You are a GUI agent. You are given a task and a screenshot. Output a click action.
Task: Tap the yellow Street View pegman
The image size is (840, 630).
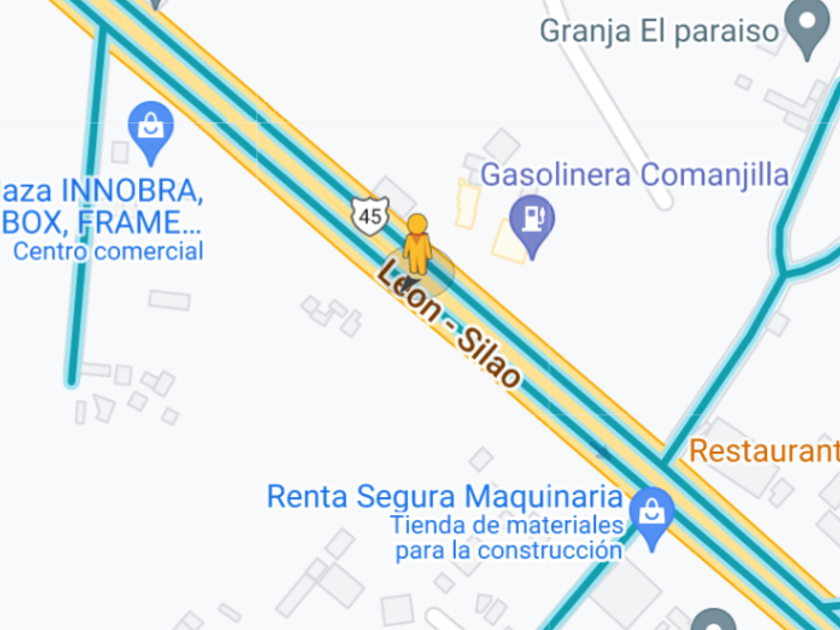coord(417,245)
